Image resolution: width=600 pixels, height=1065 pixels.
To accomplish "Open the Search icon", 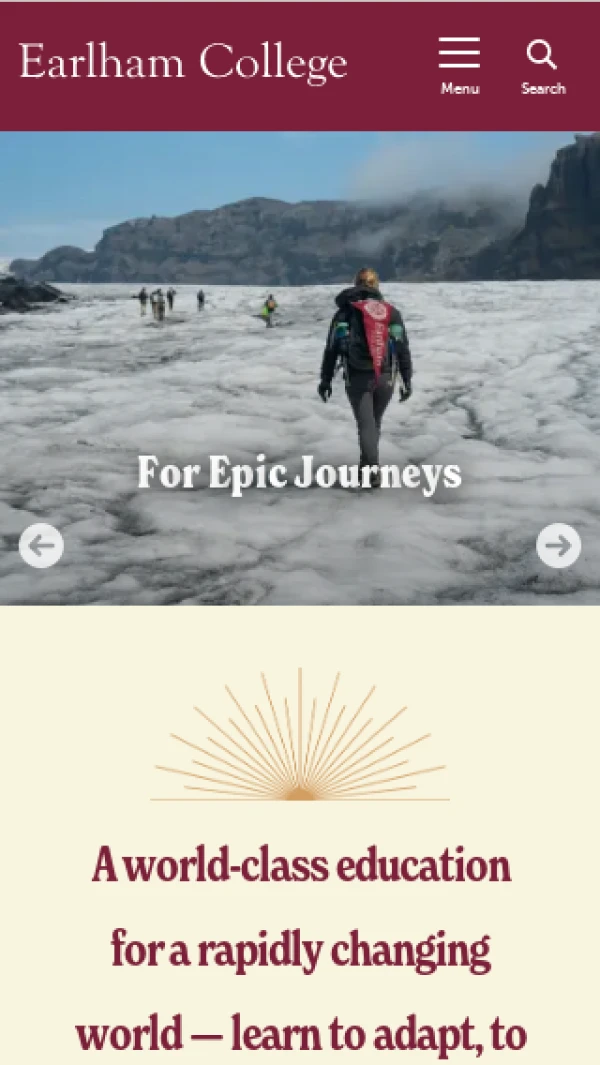I will (542, 65).
